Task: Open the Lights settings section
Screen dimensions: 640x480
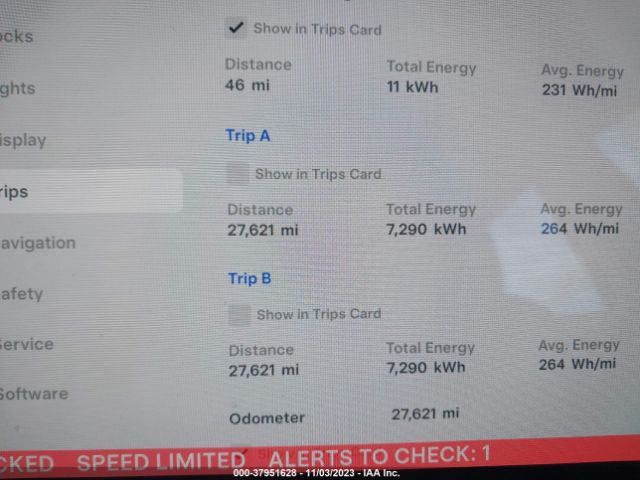Action: [18, 89]
